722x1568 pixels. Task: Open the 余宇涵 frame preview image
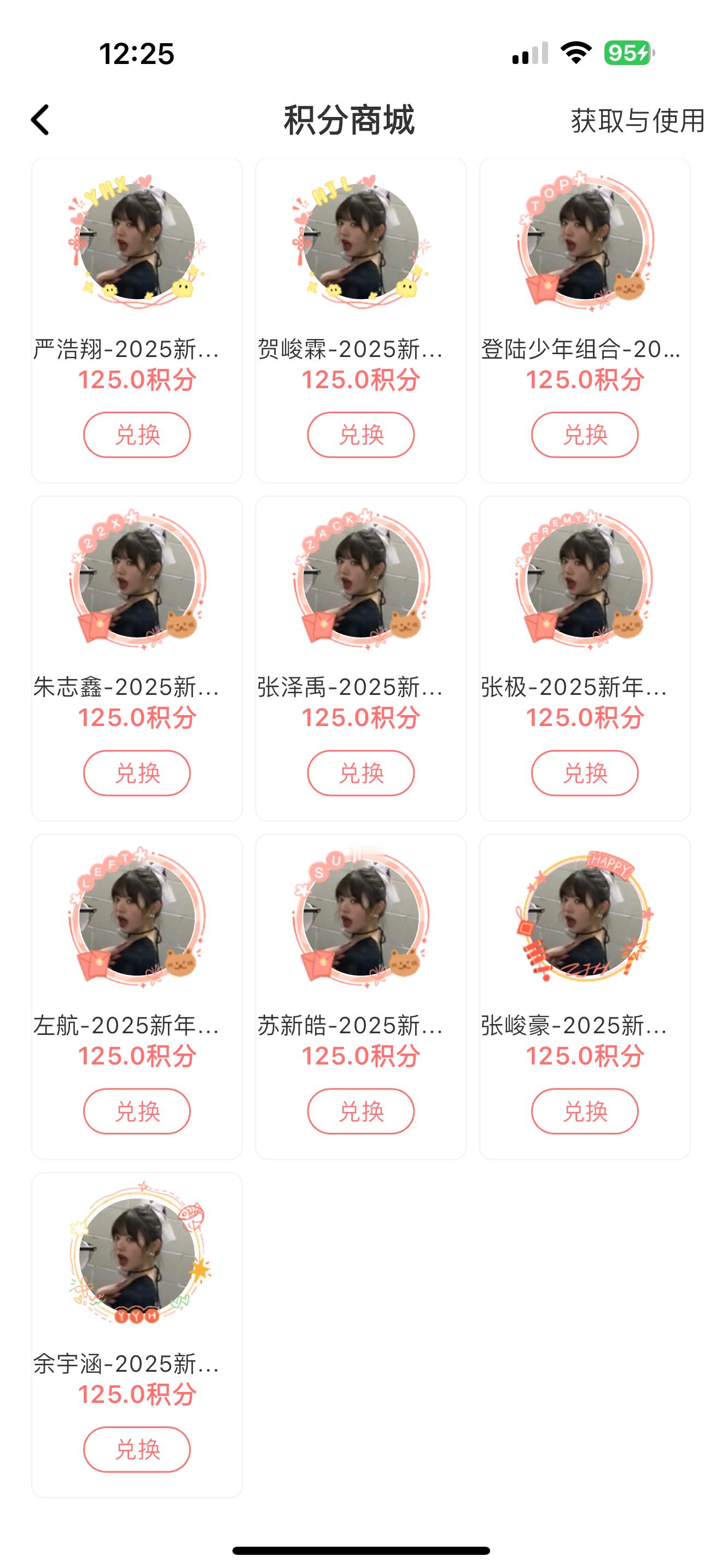point(137,1256)
